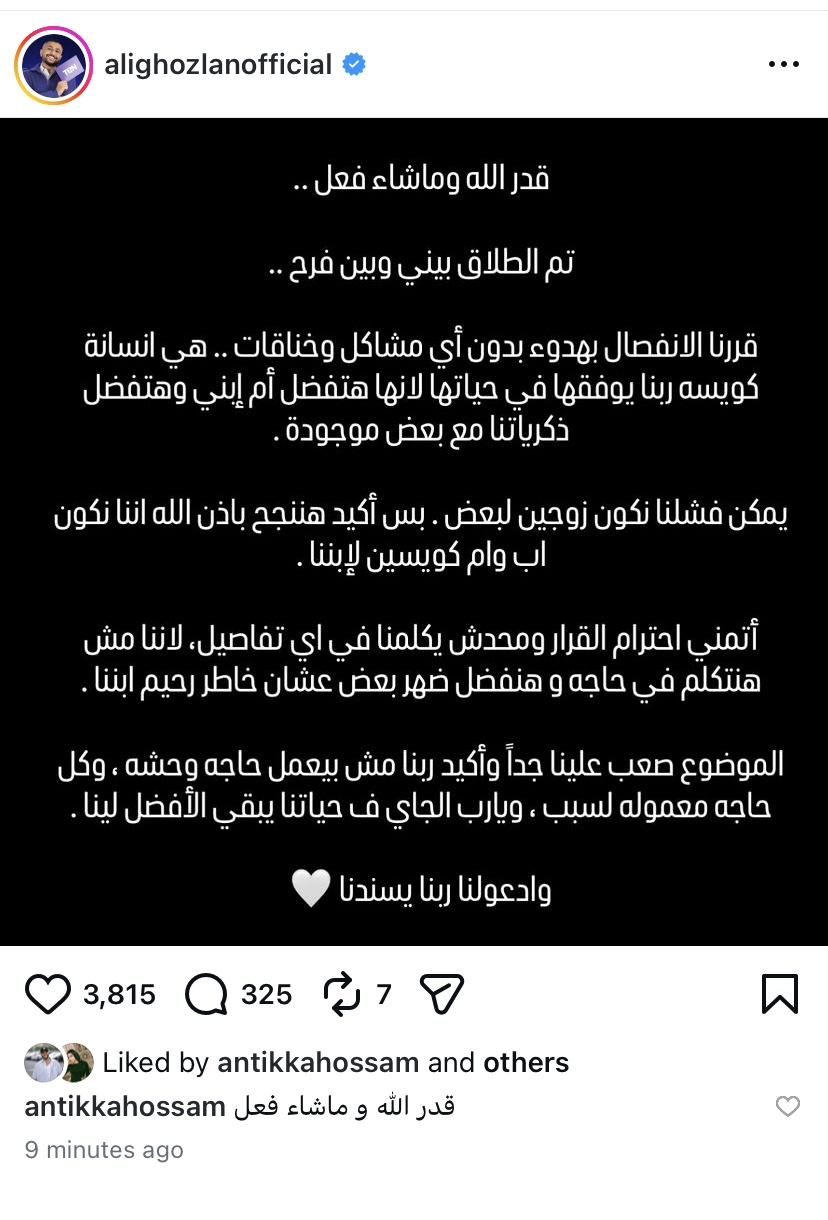This screenshot has height=1220, width=828.
Task: Like this post with the heart icon
Action: (47, 994)
